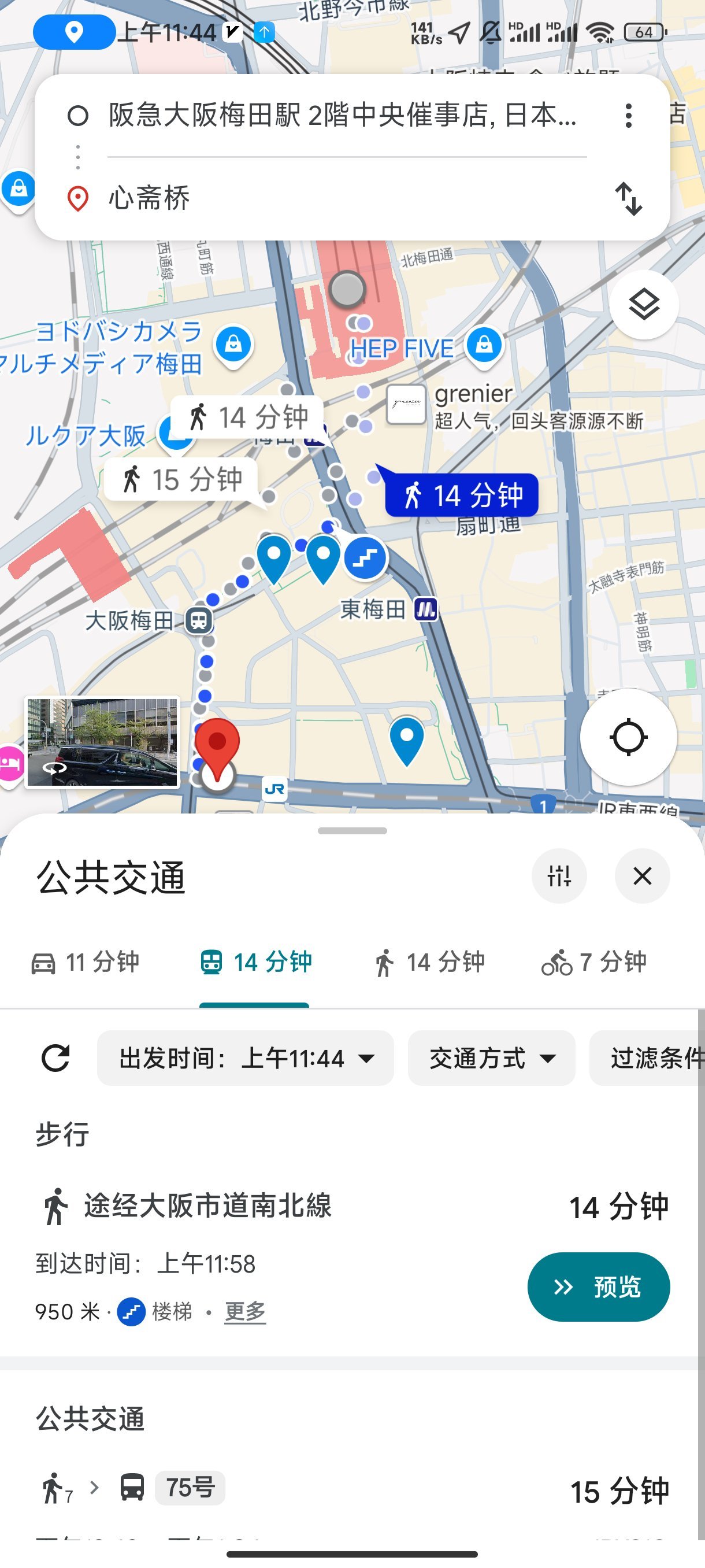Open the Street View thumbnail
This screenshot has height=1568, width=705.
point(102,742)
